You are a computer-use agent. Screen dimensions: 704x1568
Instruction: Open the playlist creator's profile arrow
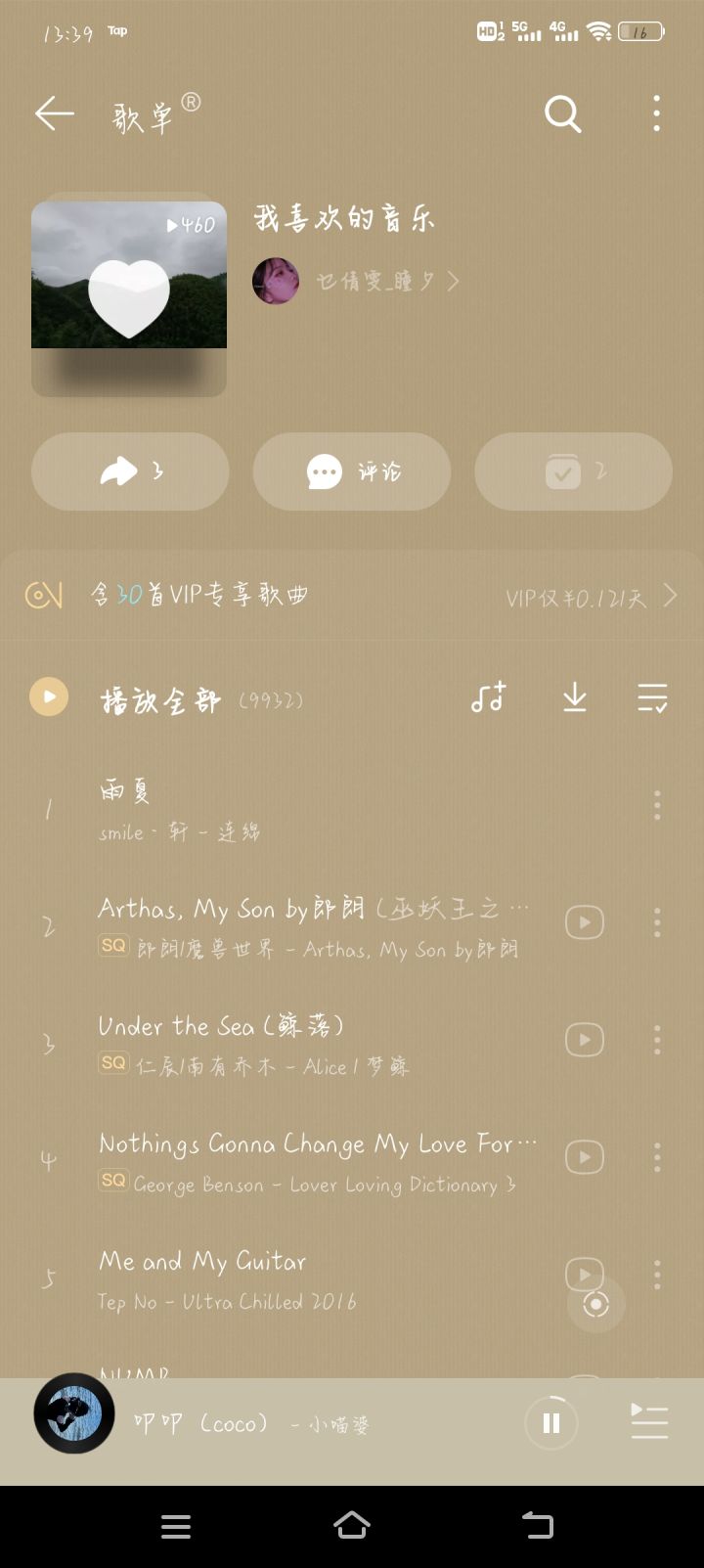(x=453, y=281)
